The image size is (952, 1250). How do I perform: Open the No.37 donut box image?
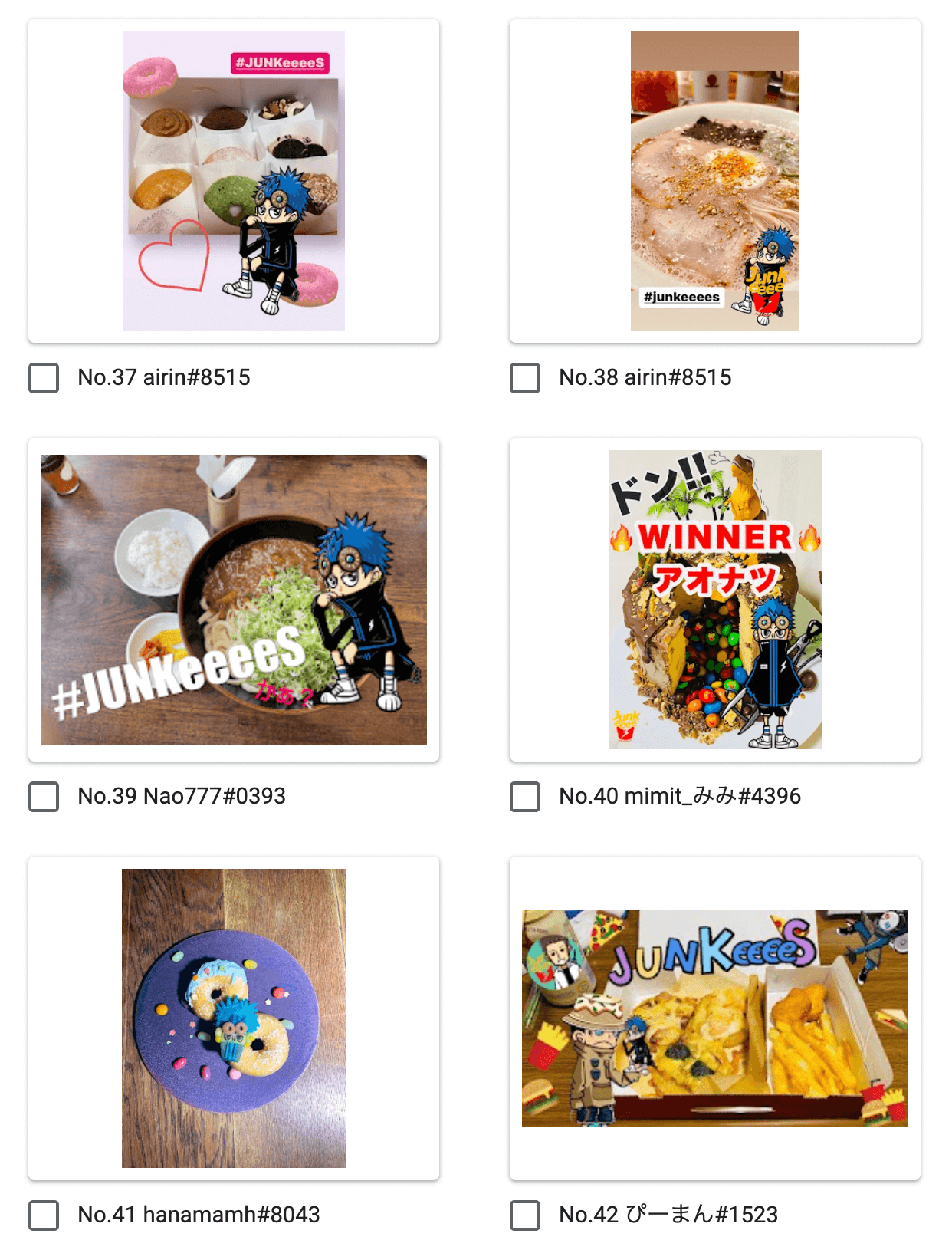tap(234, 181)
